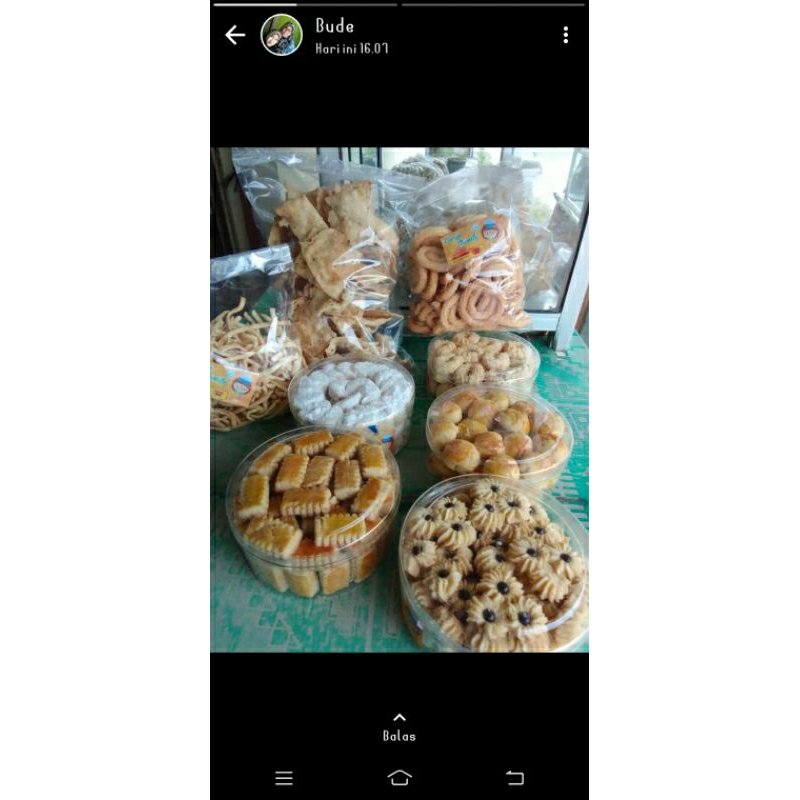Open the three-dot overflow menu
The height and width of the screenshot is (800, 800).
click(565, 35)
